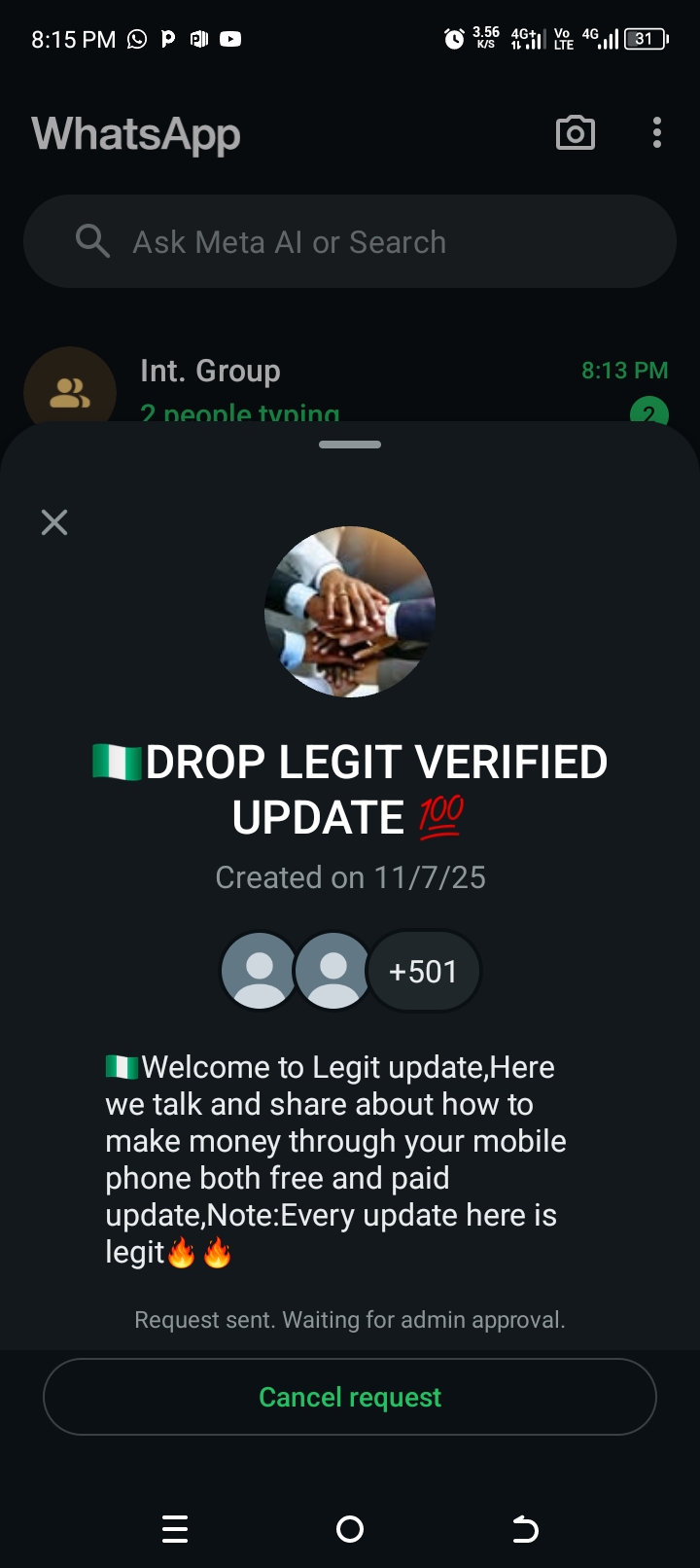Image resolution: width=700 pixels, height=1568 pixels.
Task: View the +501 group members
Action: tap(423, 971)
